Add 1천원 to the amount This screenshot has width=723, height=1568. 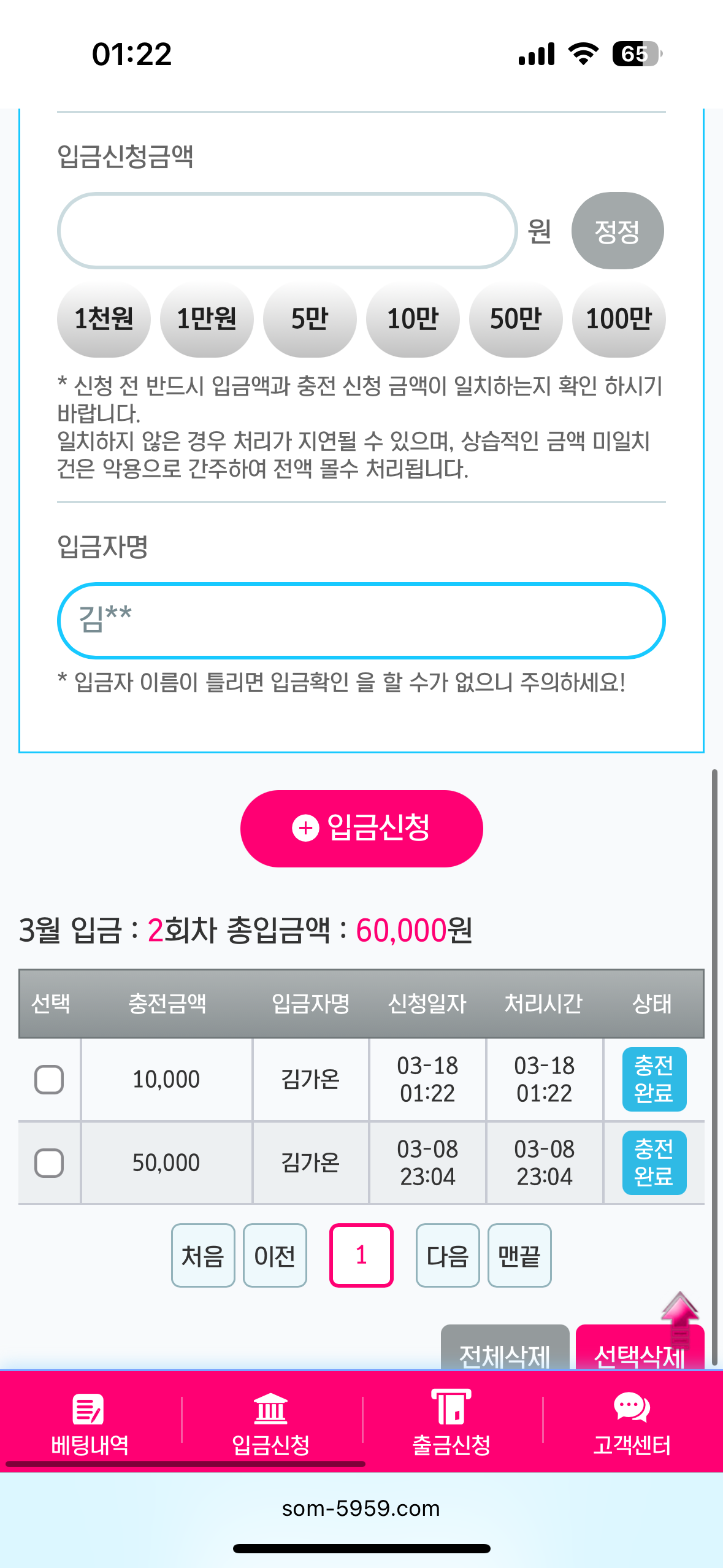(104, 319)
